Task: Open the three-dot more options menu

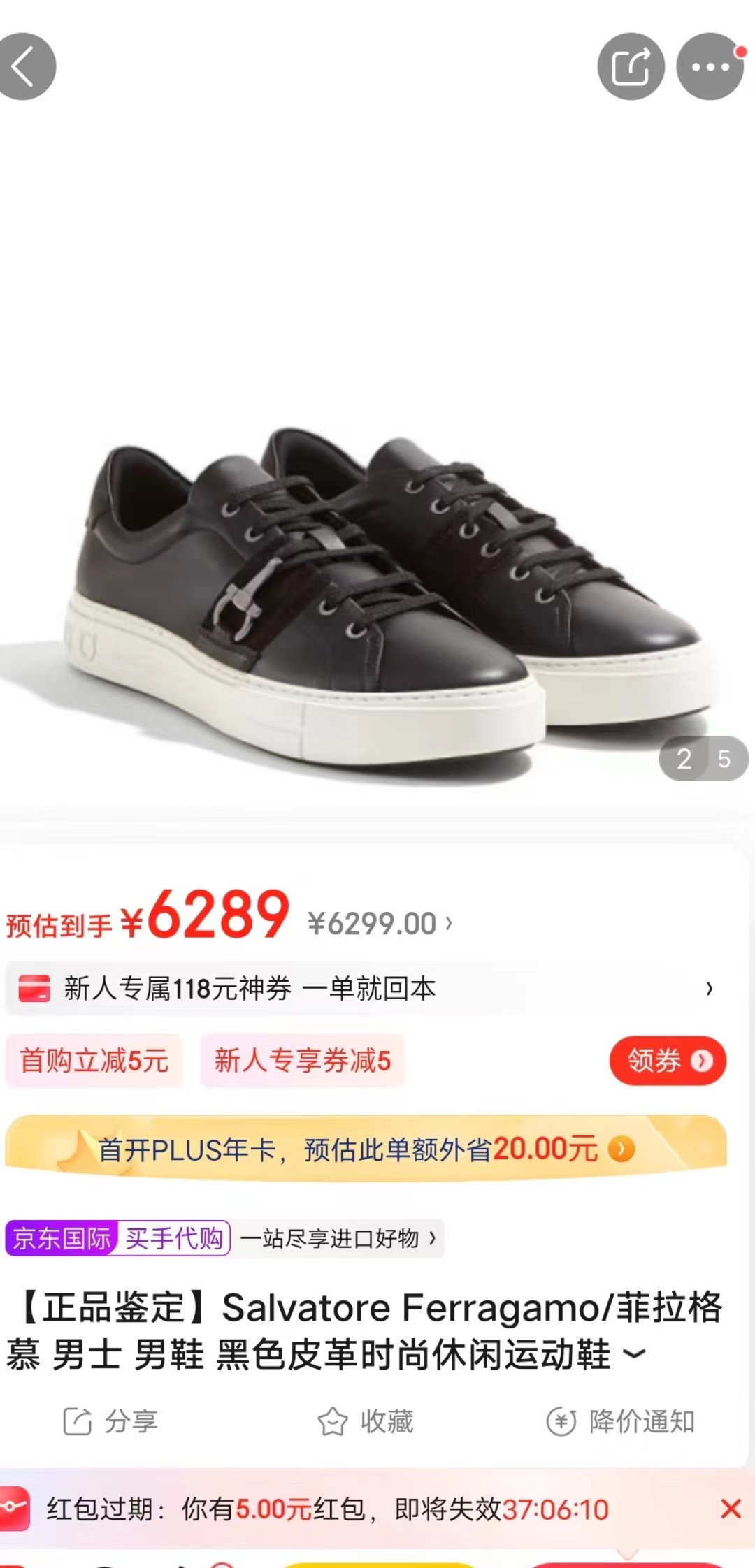Action: coord(710,67)
